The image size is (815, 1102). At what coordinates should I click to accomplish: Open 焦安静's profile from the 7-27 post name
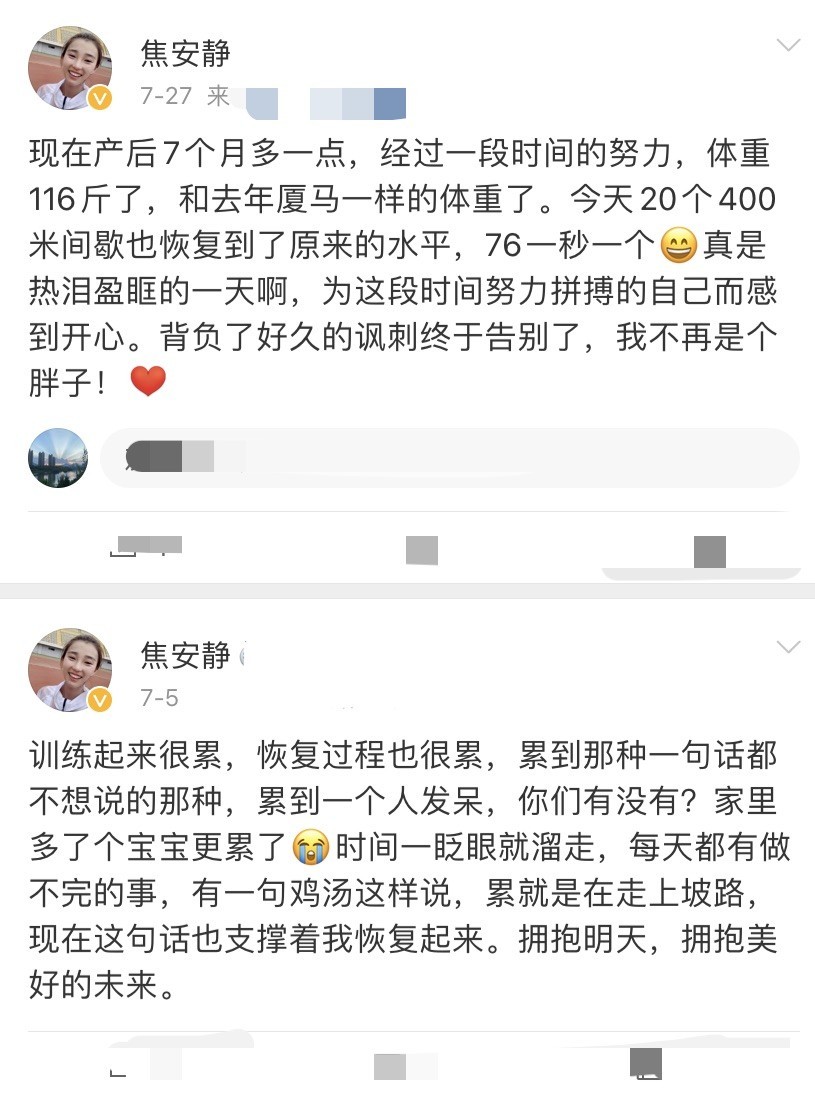pos(186,53)
